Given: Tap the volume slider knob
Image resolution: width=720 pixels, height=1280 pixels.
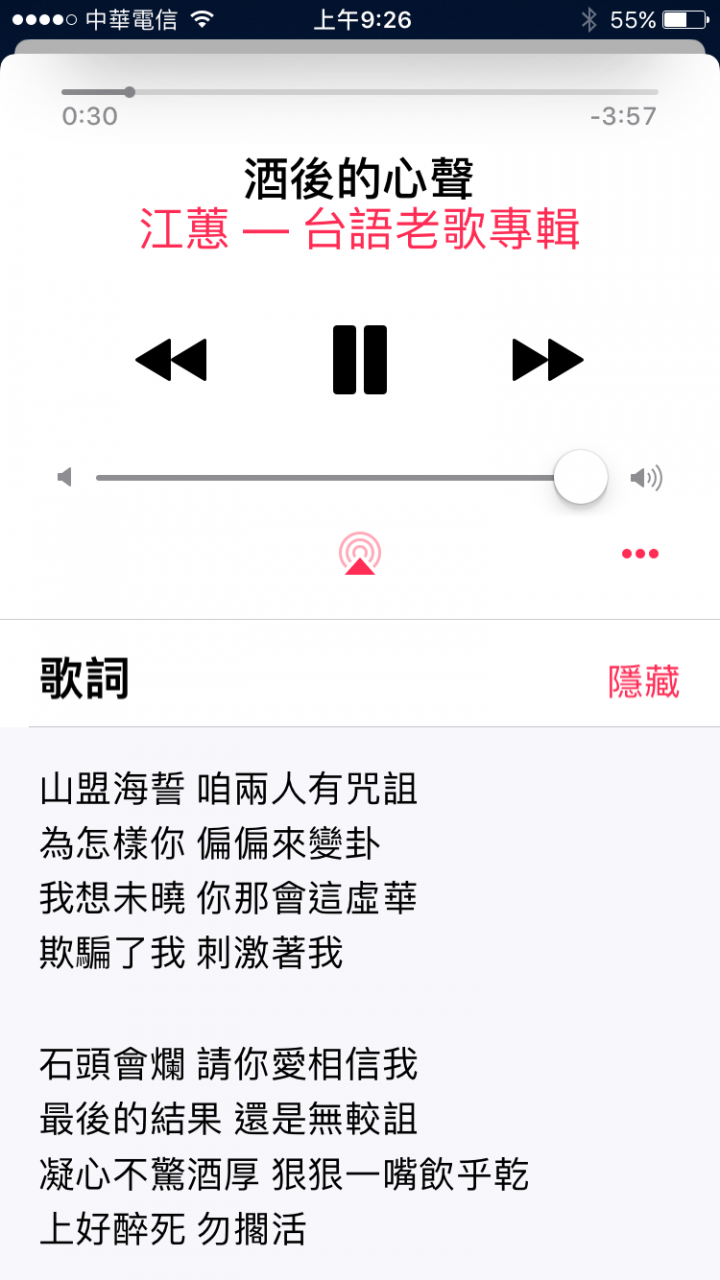Looking at the screenshot, I should pyautogui.click(x=580, y=477).
